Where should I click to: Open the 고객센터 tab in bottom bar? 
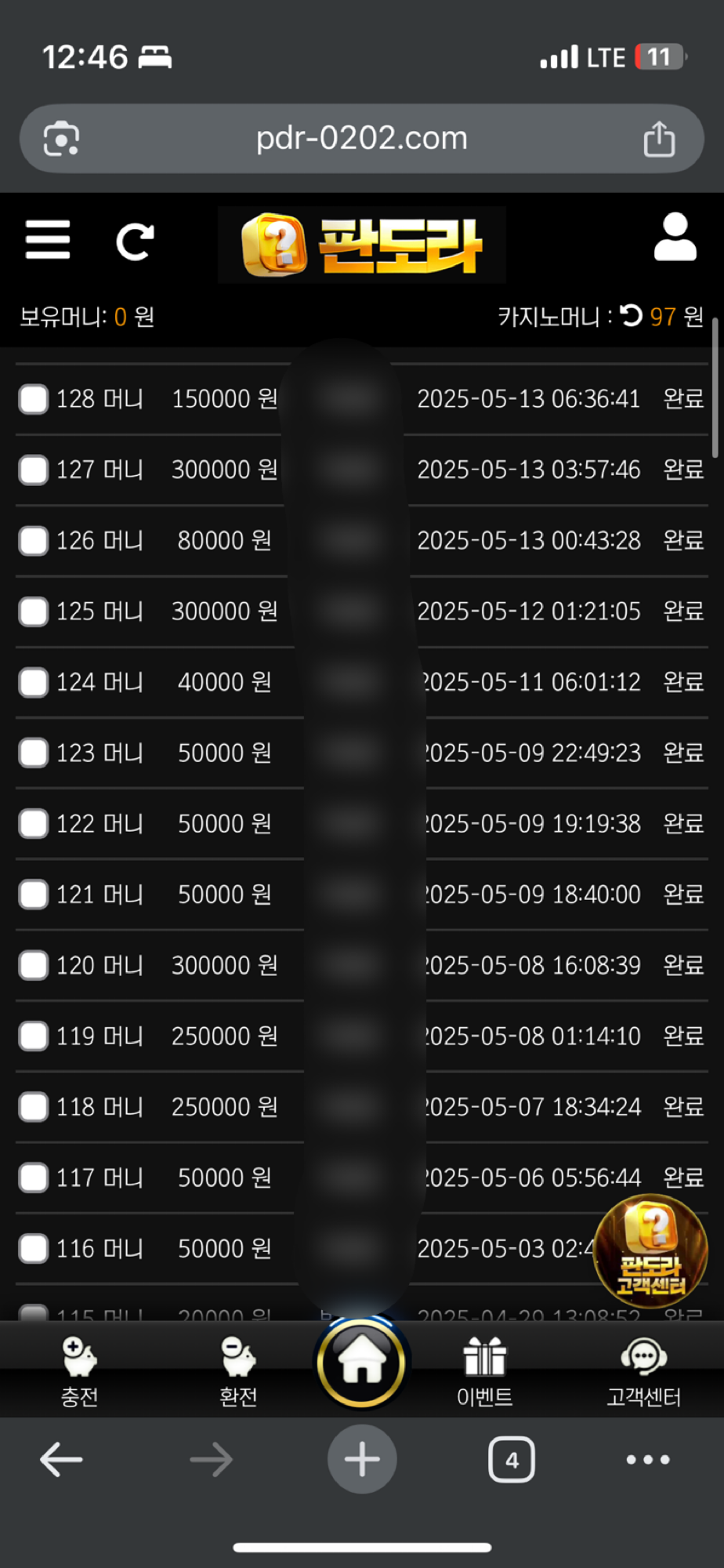[x=643, y=1372]
